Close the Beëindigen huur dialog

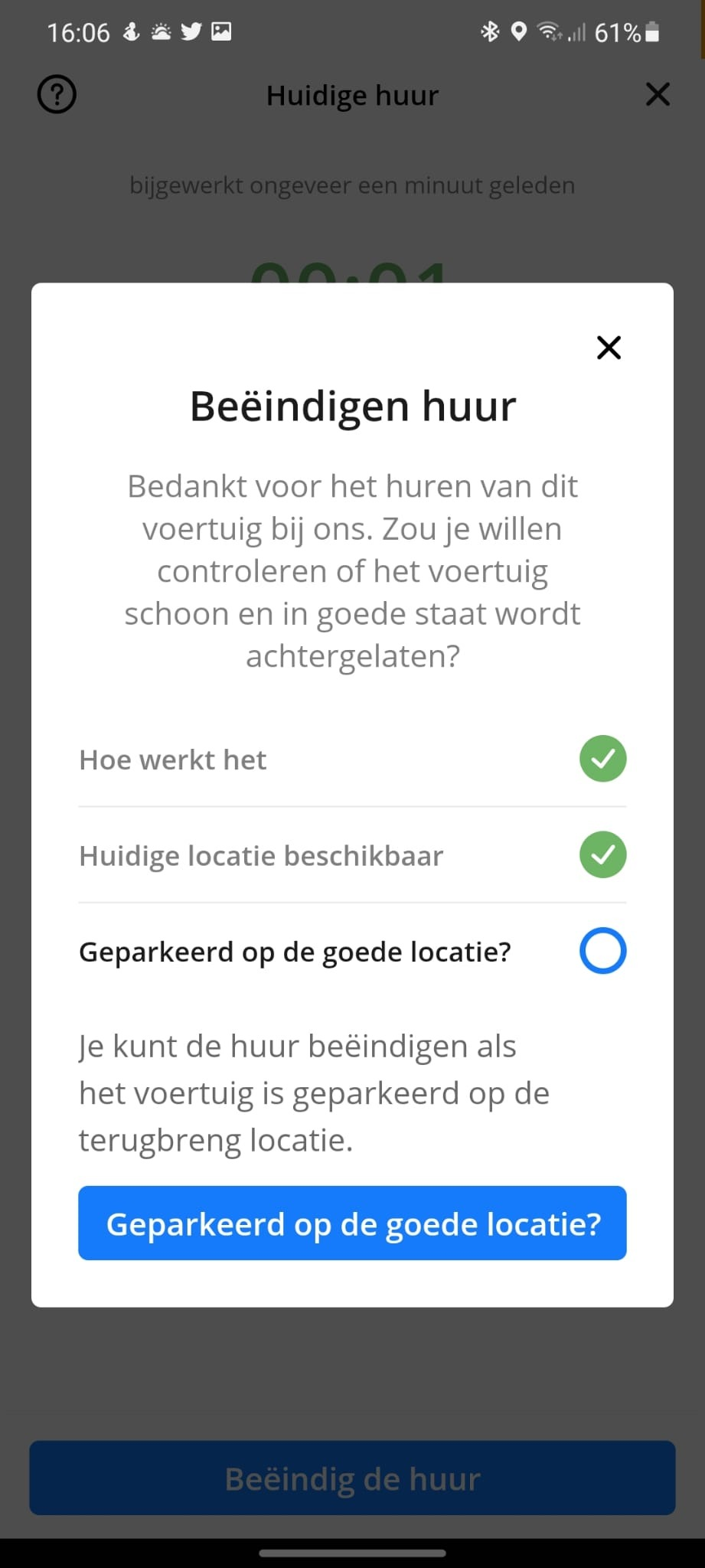[x=609, y=348]
